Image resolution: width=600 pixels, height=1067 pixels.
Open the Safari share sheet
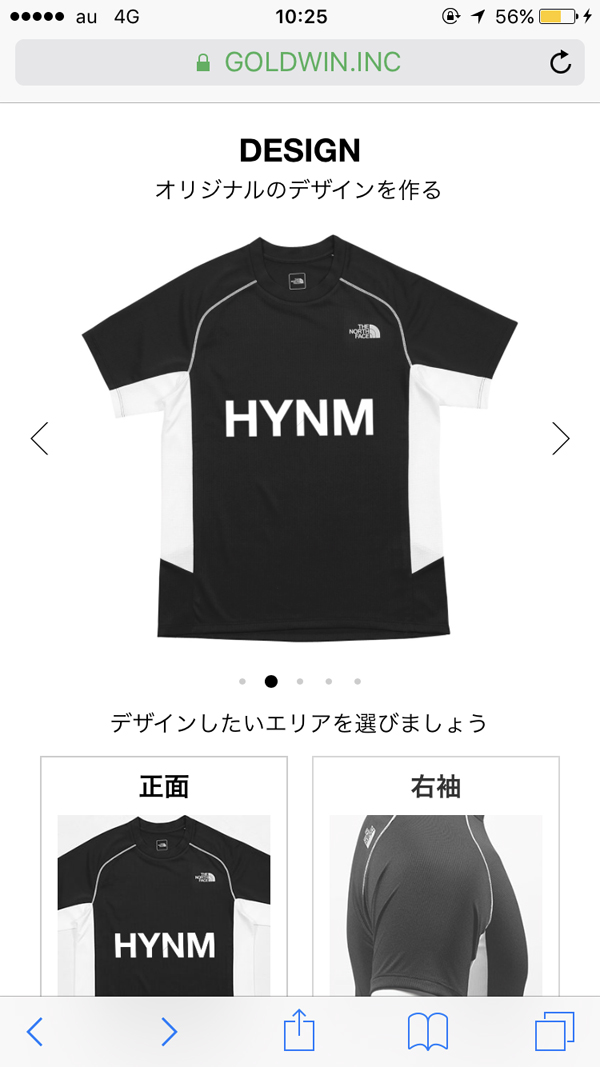pyautogui.click(x=299, y=1030)
